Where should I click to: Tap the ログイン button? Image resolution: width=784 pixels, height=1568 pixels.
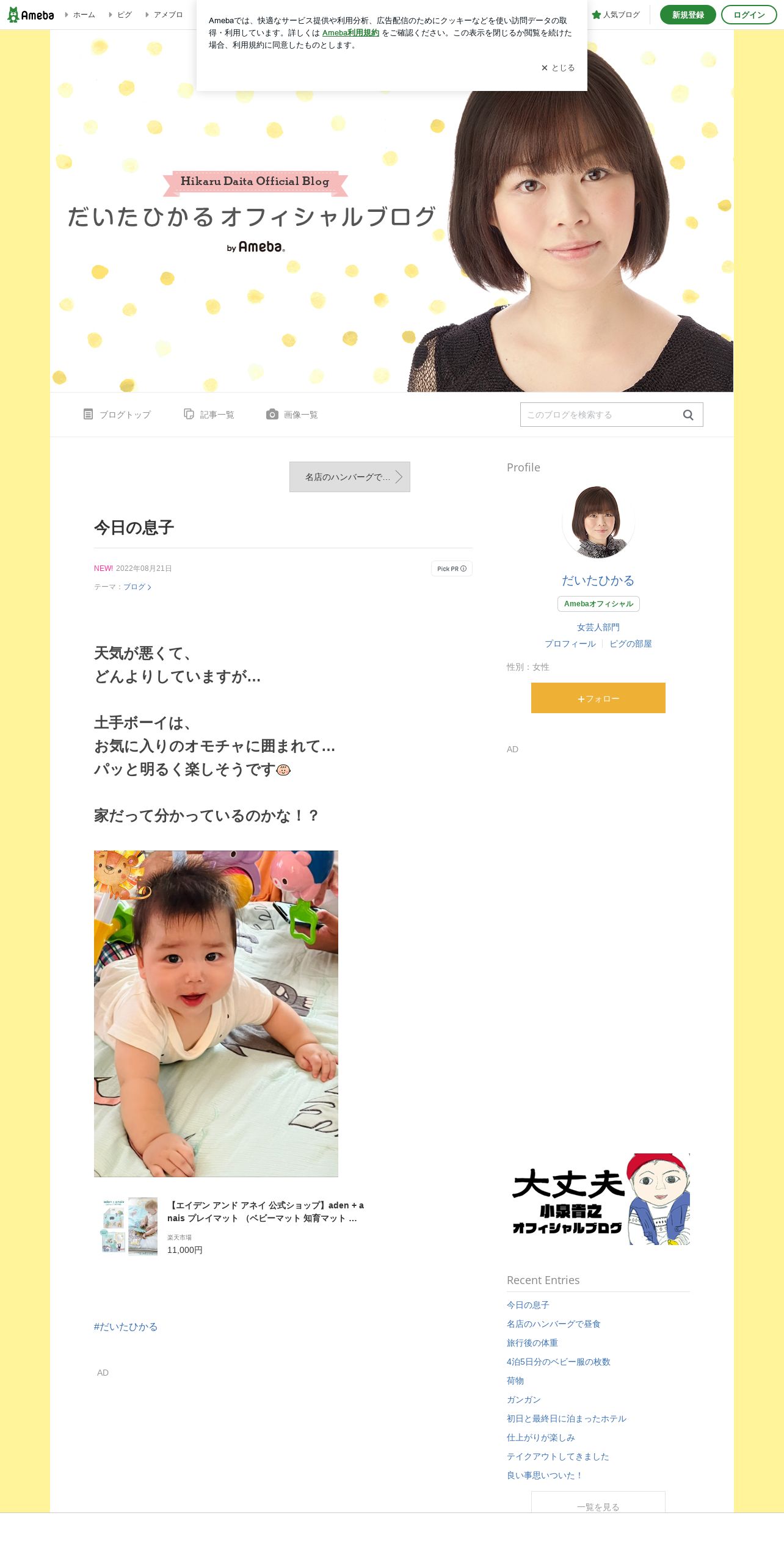tap(749, 15)
